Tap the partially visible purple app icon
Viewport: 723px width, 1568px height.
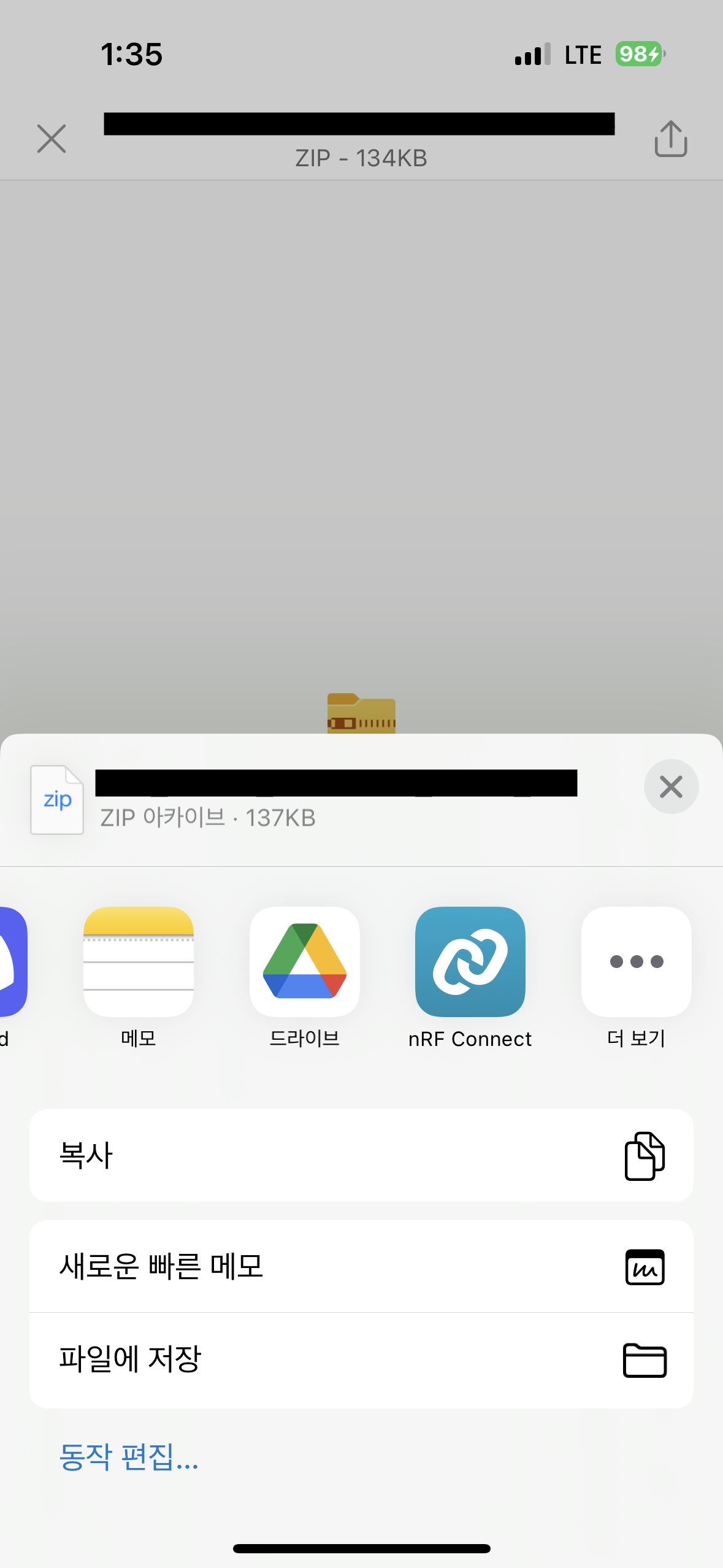coord(11,962)
